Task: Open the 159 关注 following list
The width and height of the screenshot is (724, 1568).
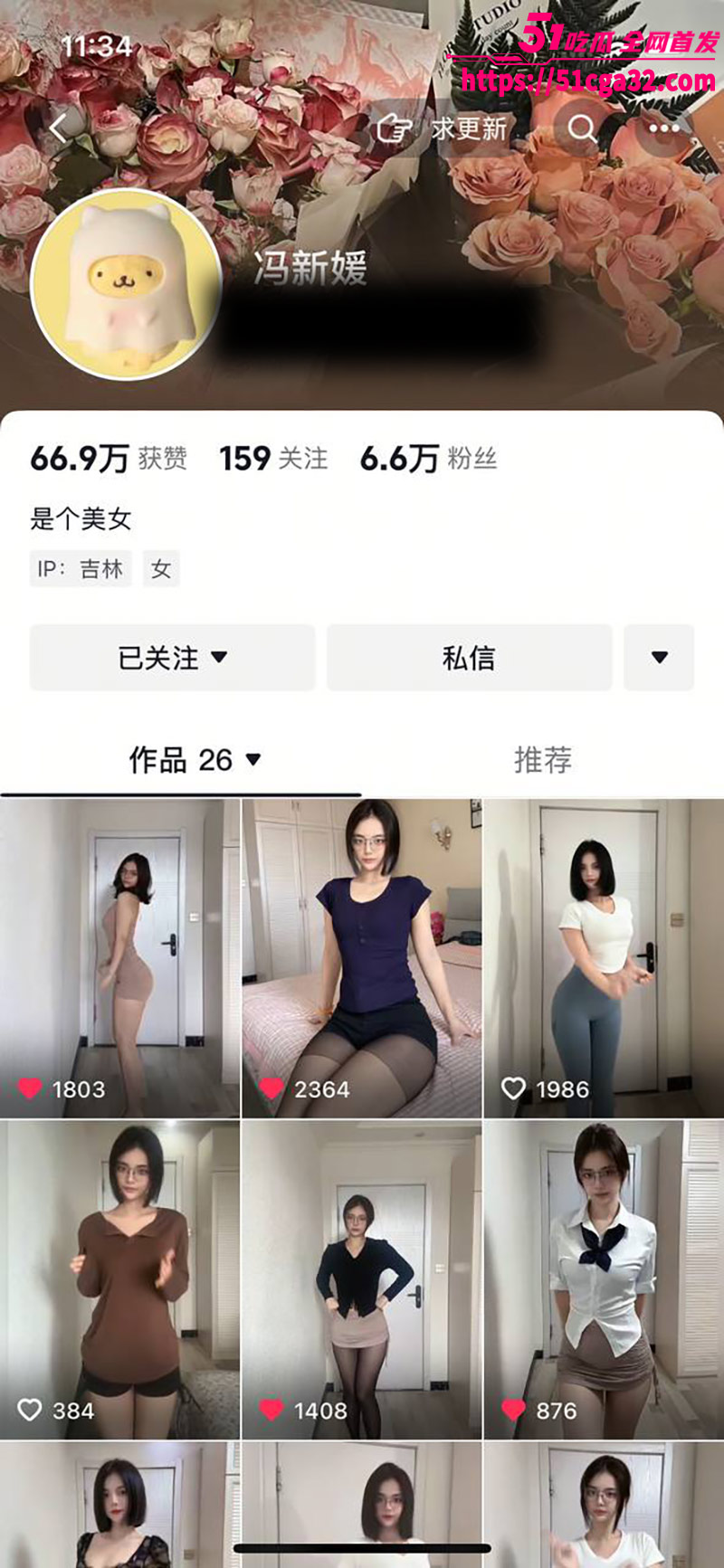Action: click(x=273, y=459)
